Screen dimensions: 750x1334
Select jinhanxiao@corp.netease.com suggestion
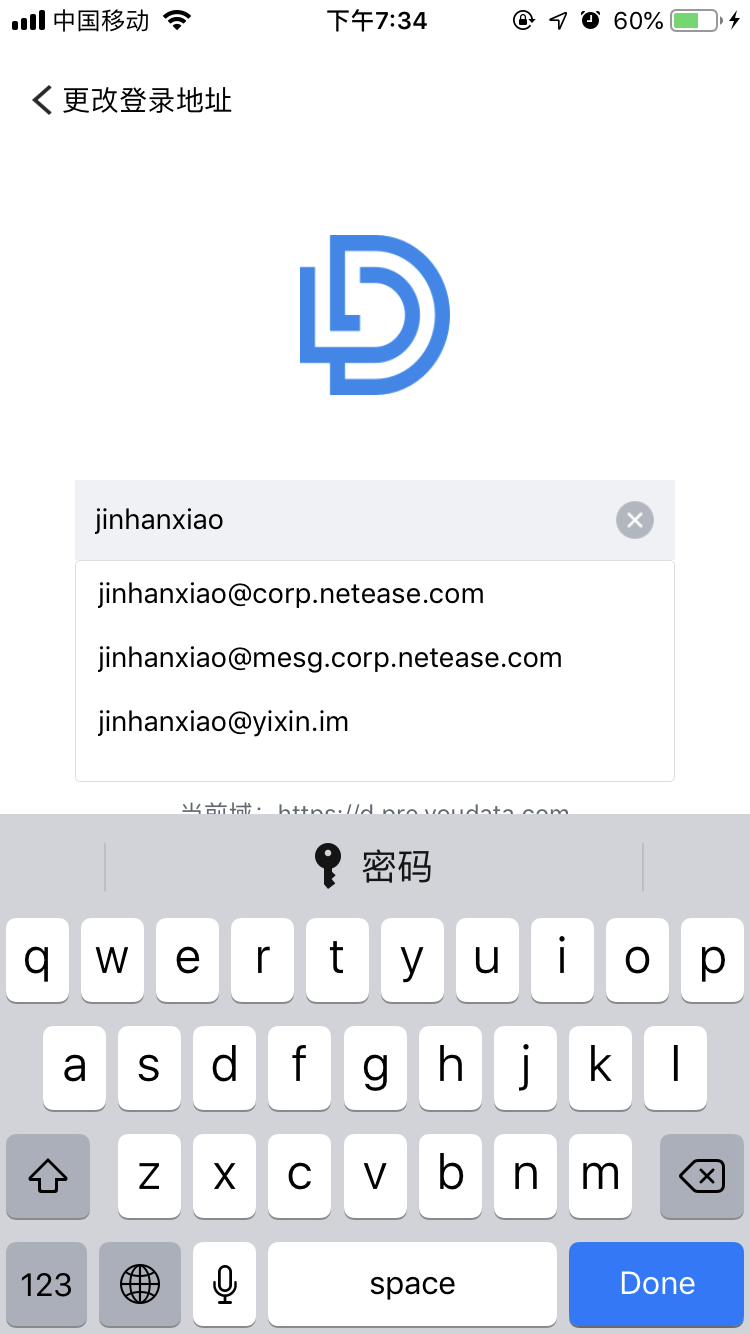291,594
